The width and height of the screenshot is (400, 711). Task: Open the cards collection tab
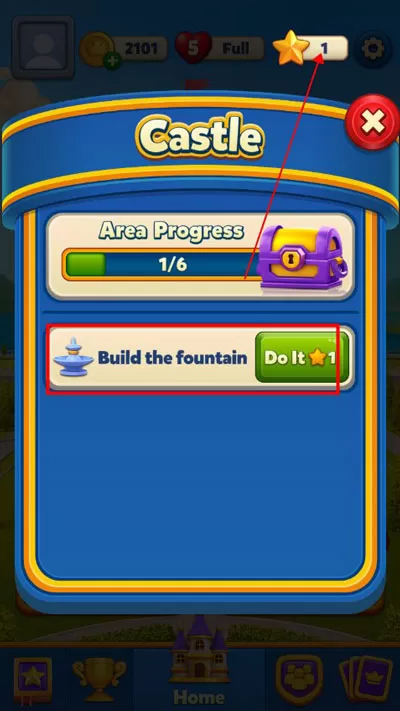click(x=366, y=679)
